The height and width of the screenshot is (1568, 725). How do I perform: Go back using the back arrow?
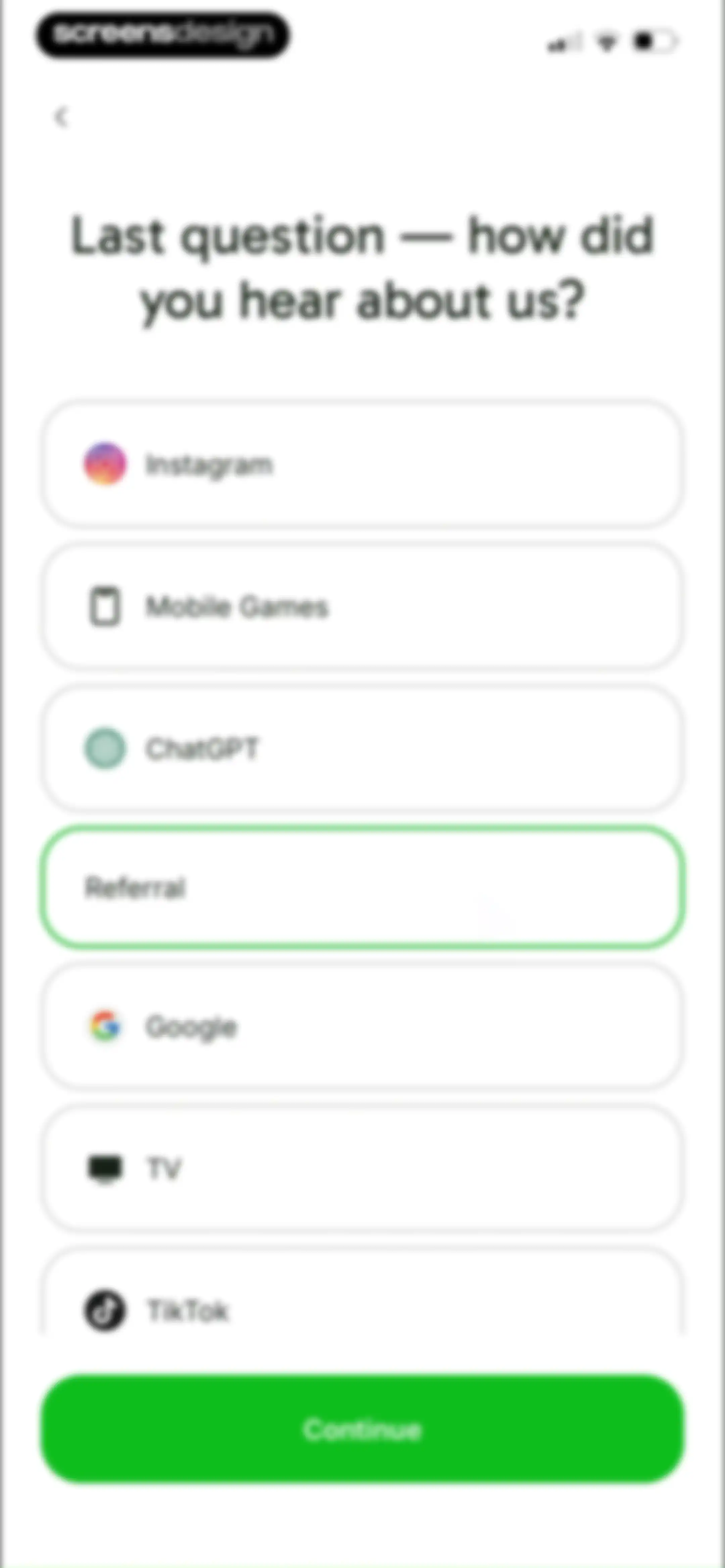point(61,117)
